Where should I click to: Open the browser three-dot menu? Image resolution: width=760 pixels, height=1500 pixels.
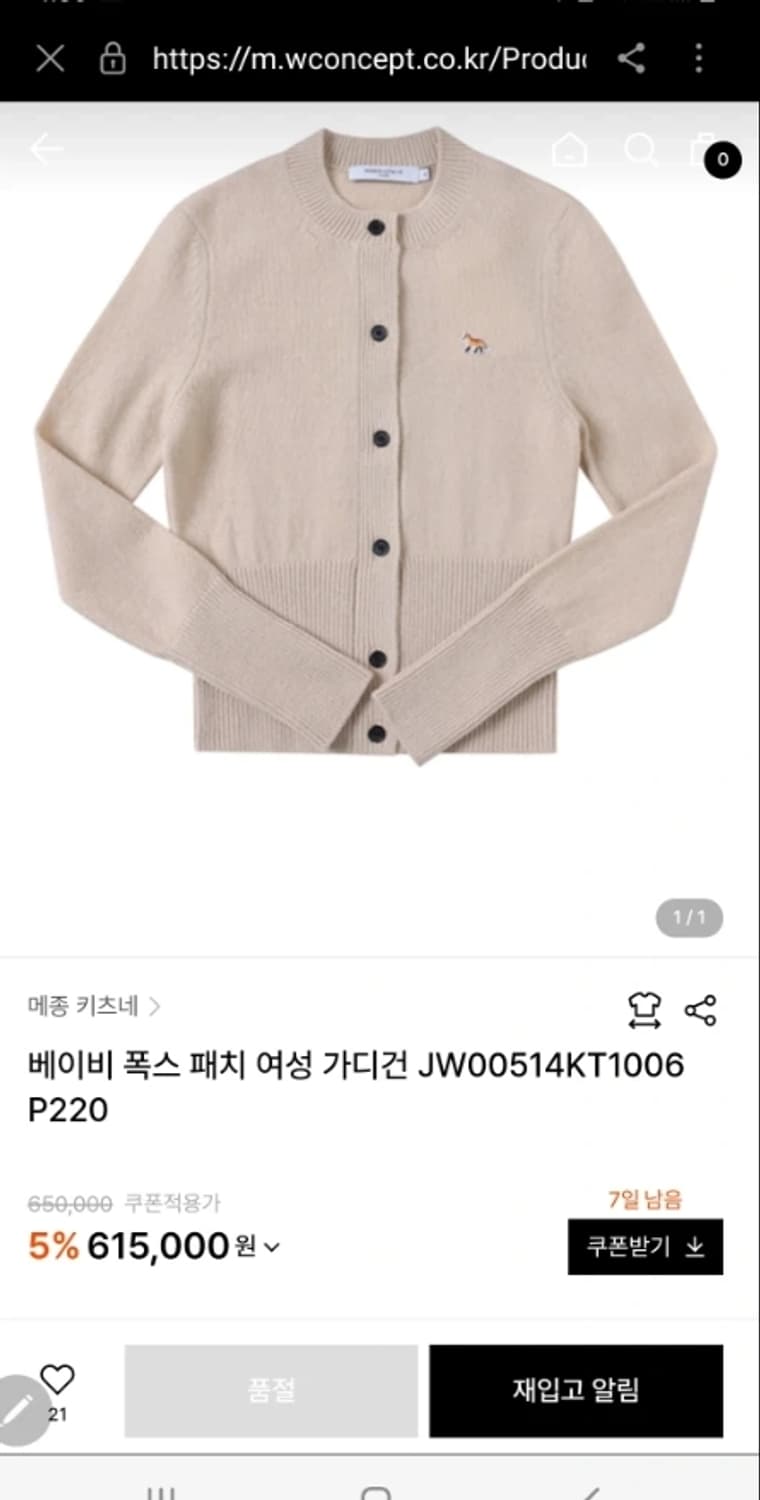[700, 58]
